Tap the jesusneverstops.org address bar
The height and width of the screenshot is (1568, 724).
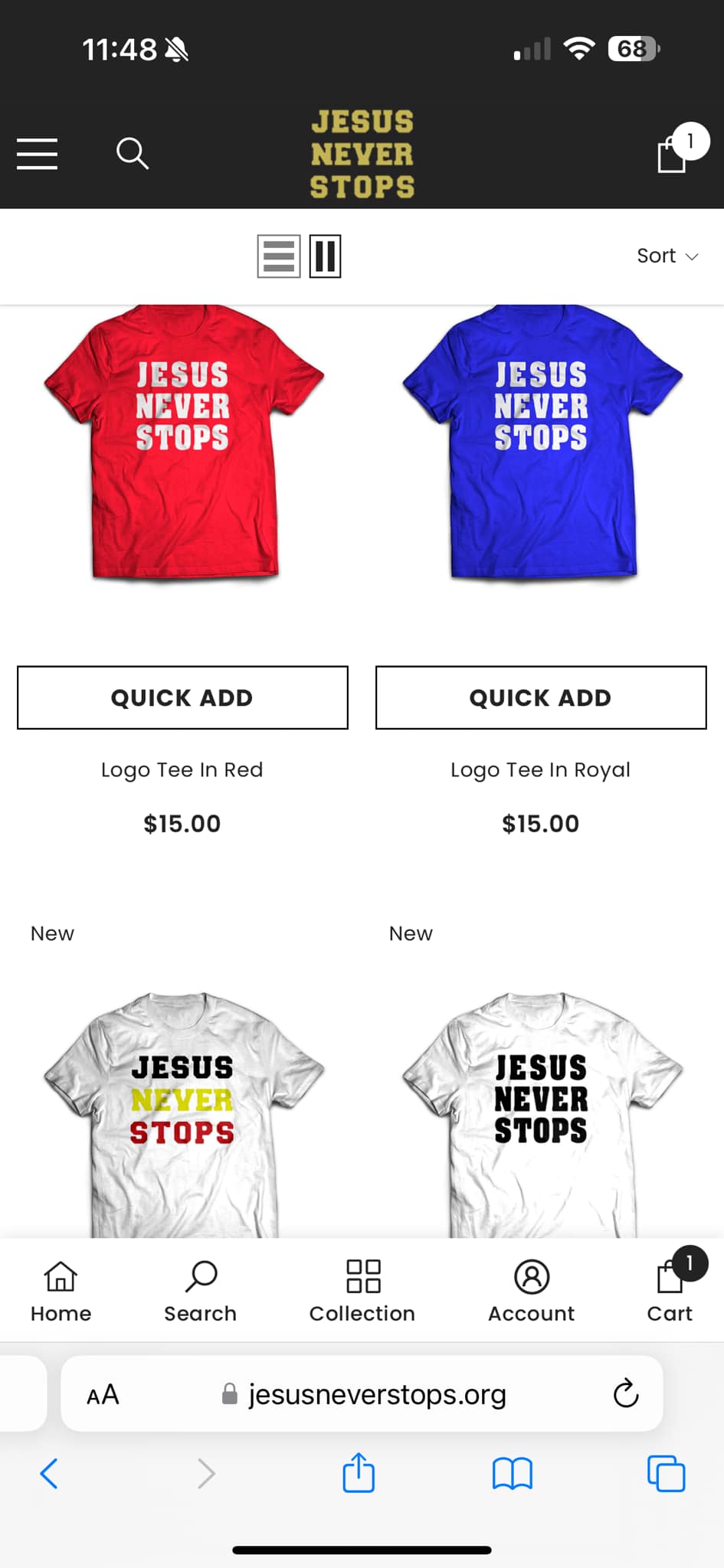pos(375,1394)
